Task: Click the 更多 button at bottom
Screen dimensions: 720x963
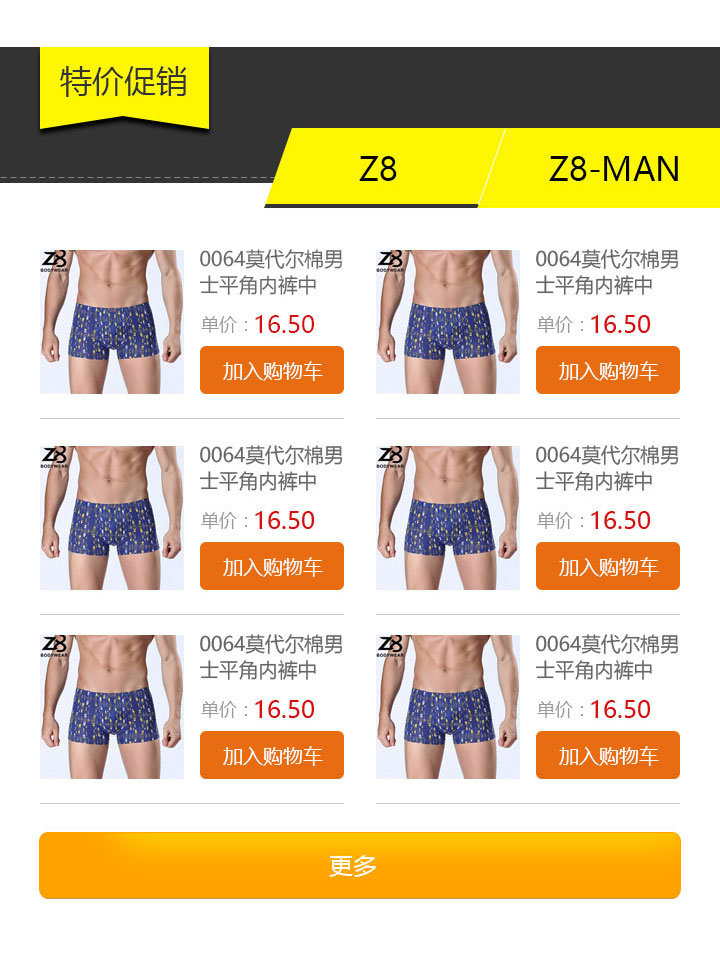Action: click(x=360, y=866)
